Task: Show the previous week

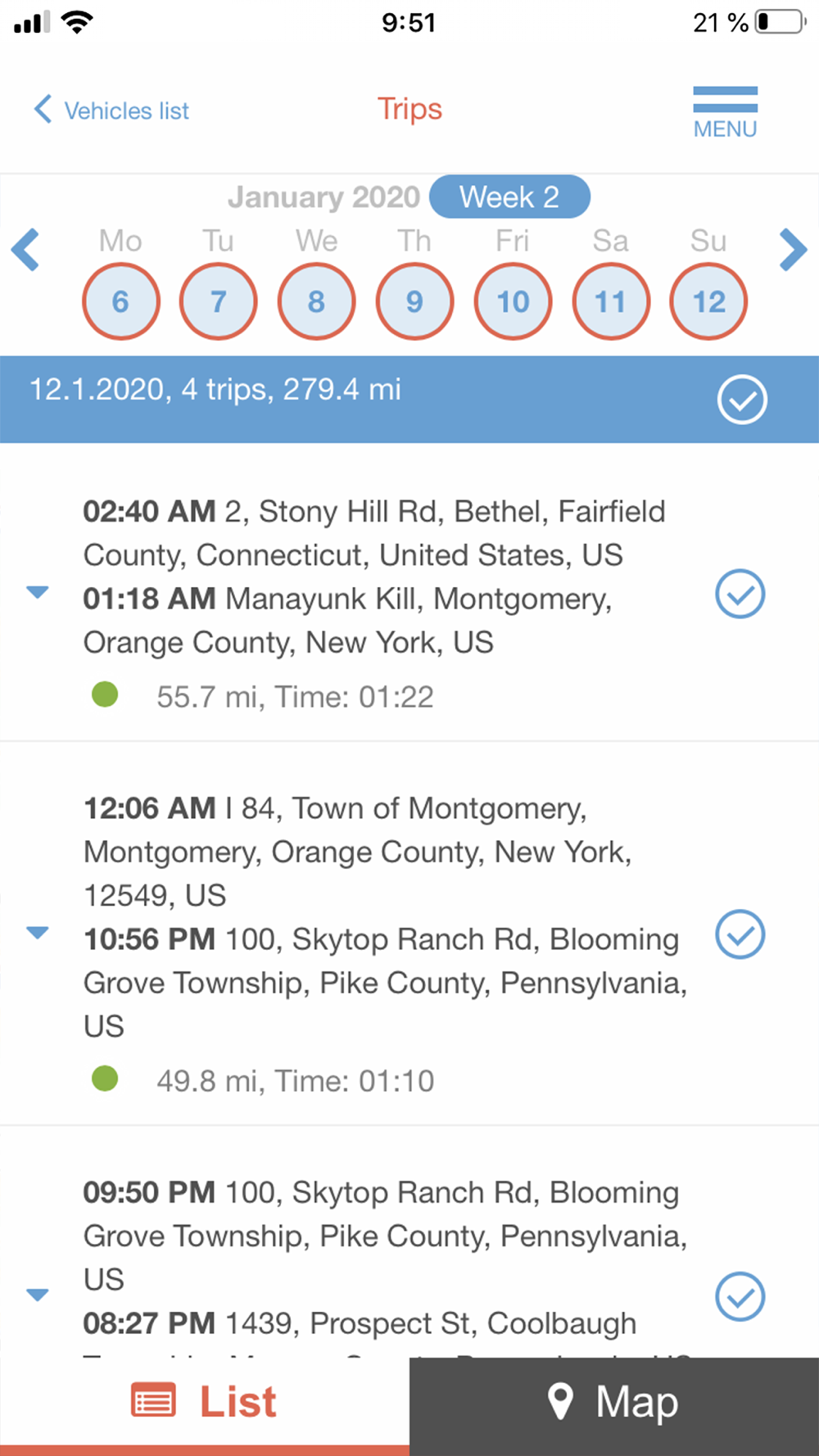Action: (x=25, y=250)
